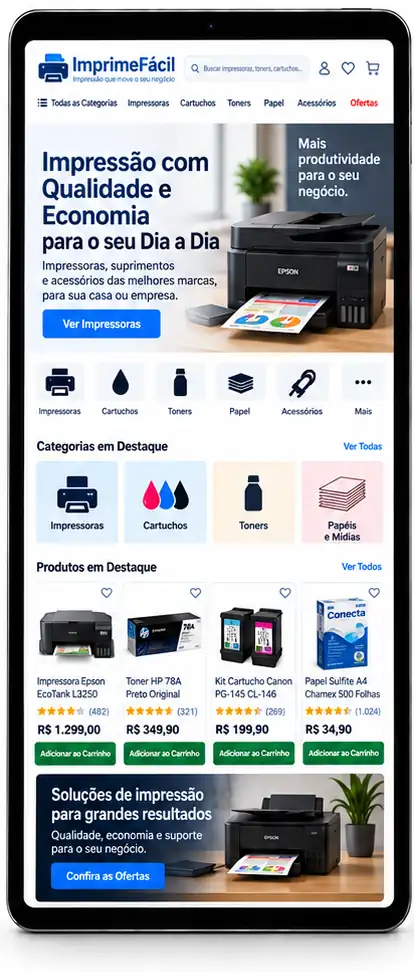This screenshot has height=972, width=414.
Task: Tap Ver Todos beside Produtos em Destaque
Action: coord(362,567)
